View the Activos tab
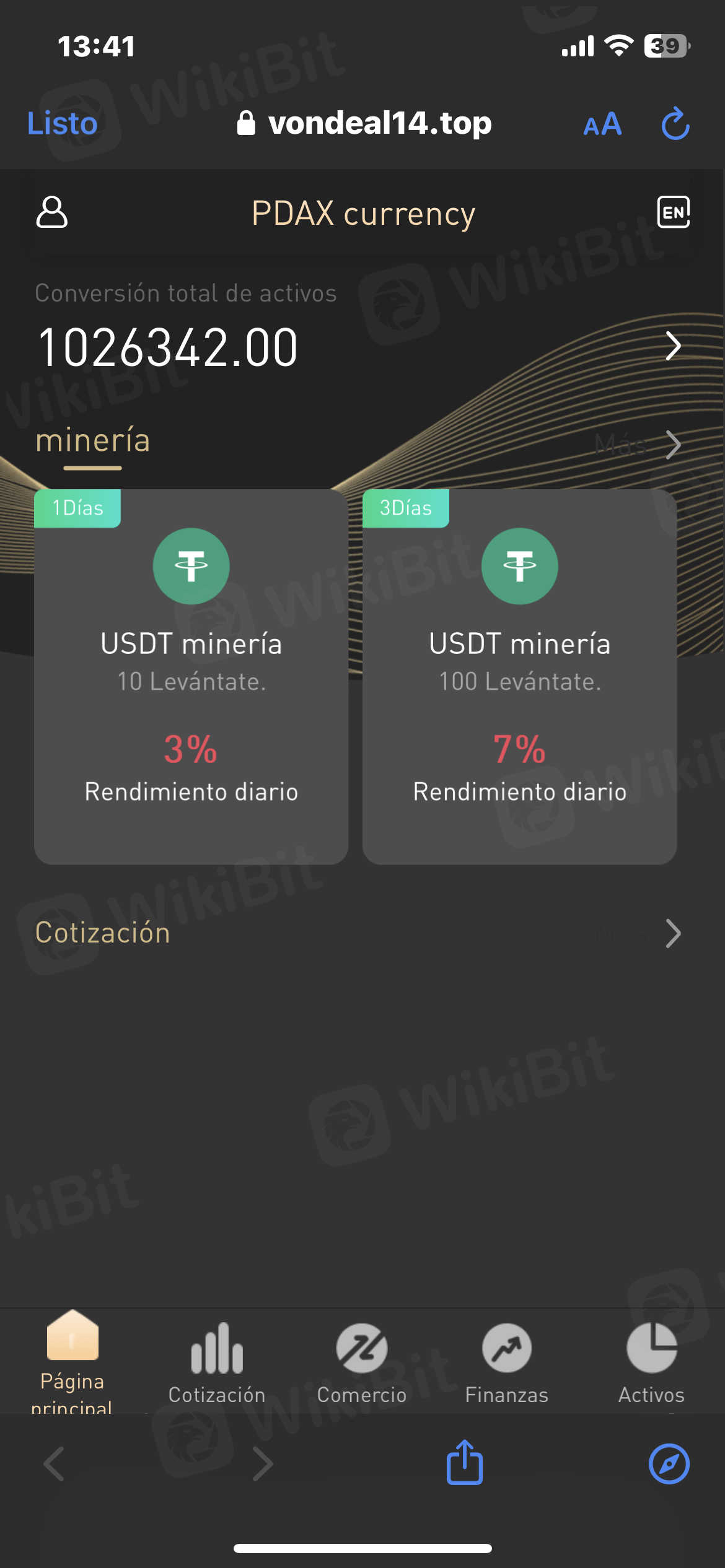This screenshot has height=1568, width=725. tap(651, 1362)
